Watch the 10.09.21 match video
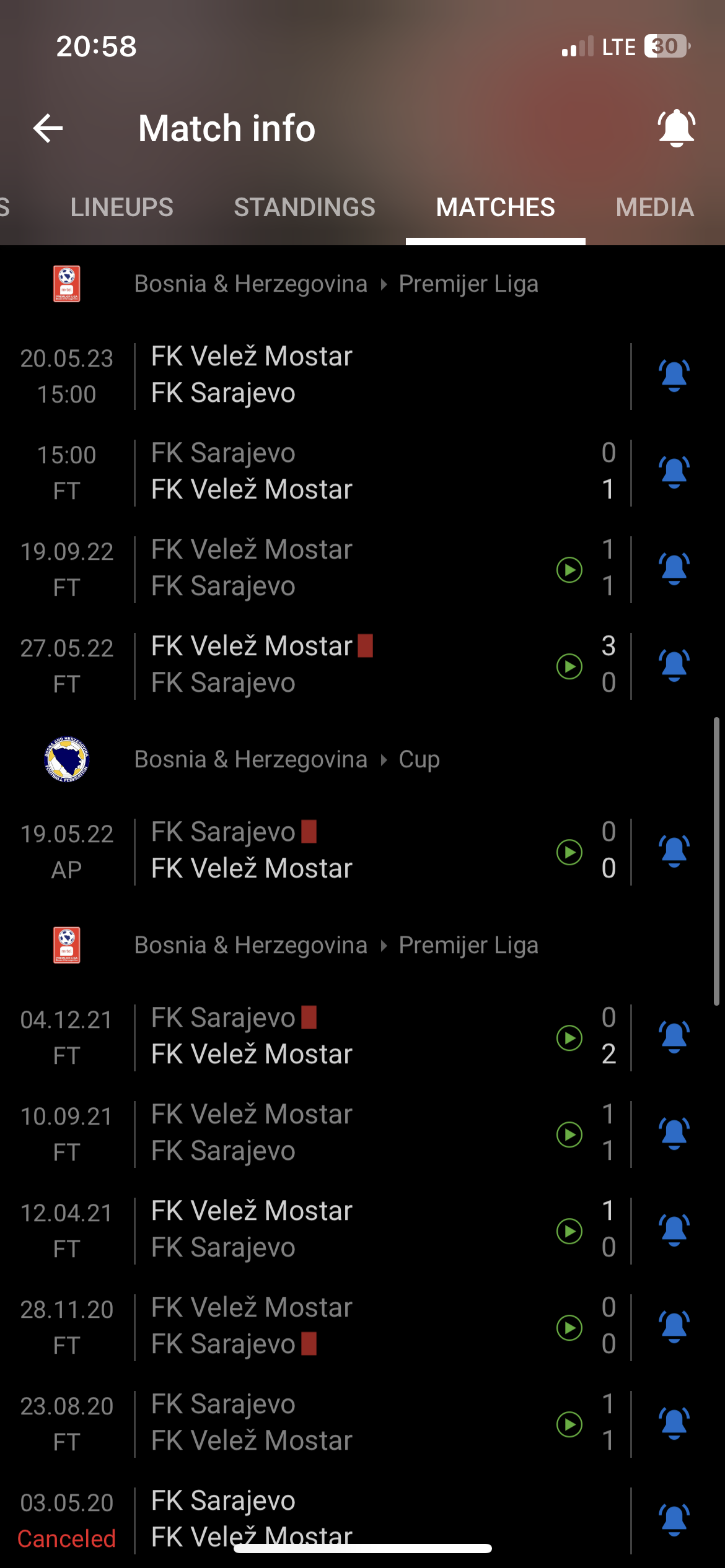This screenshot has width=725, height=1568. coord(569,1135)
